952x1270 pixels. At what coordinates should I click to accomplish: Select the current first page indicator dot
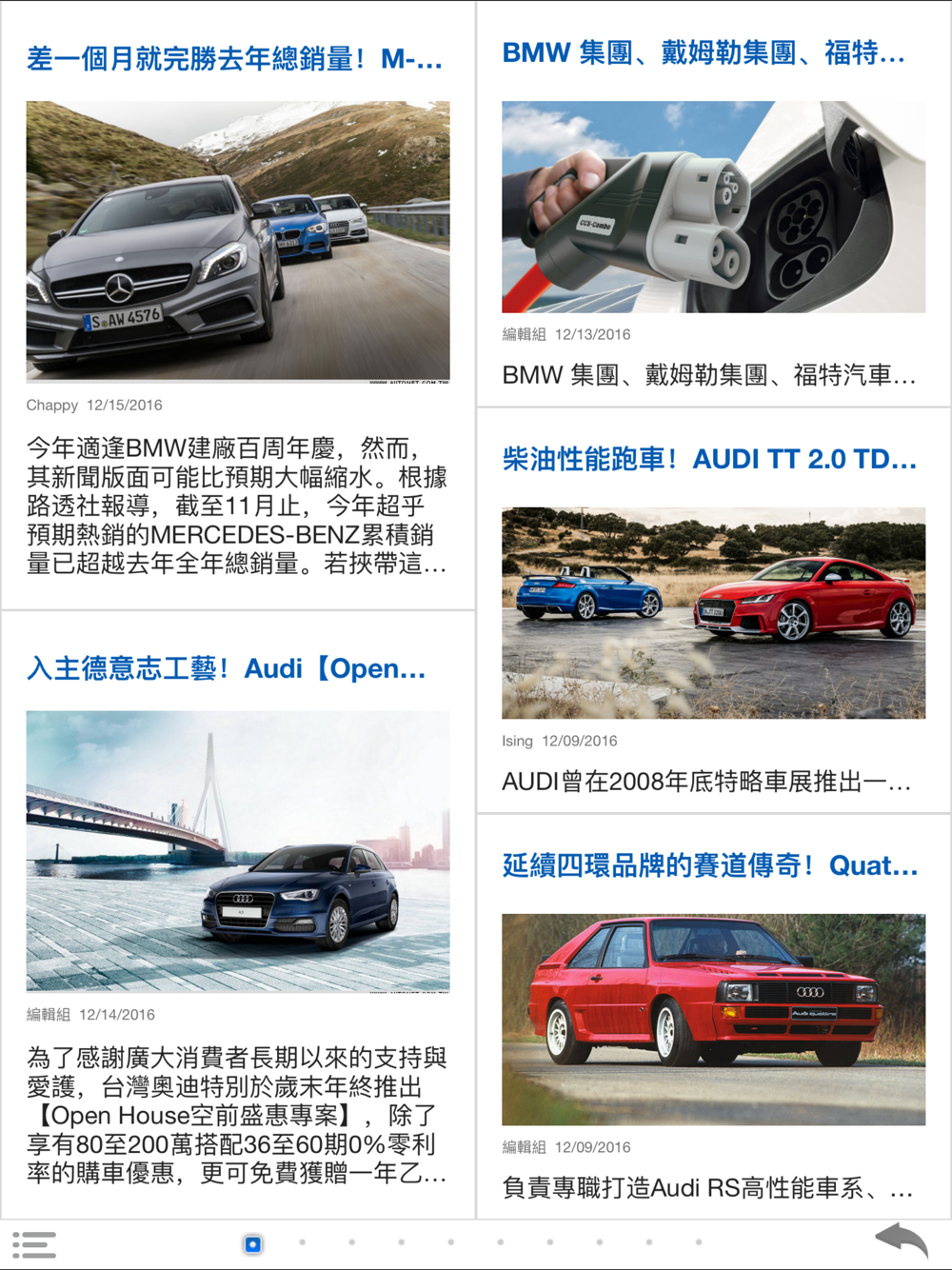coord(252,1243)
